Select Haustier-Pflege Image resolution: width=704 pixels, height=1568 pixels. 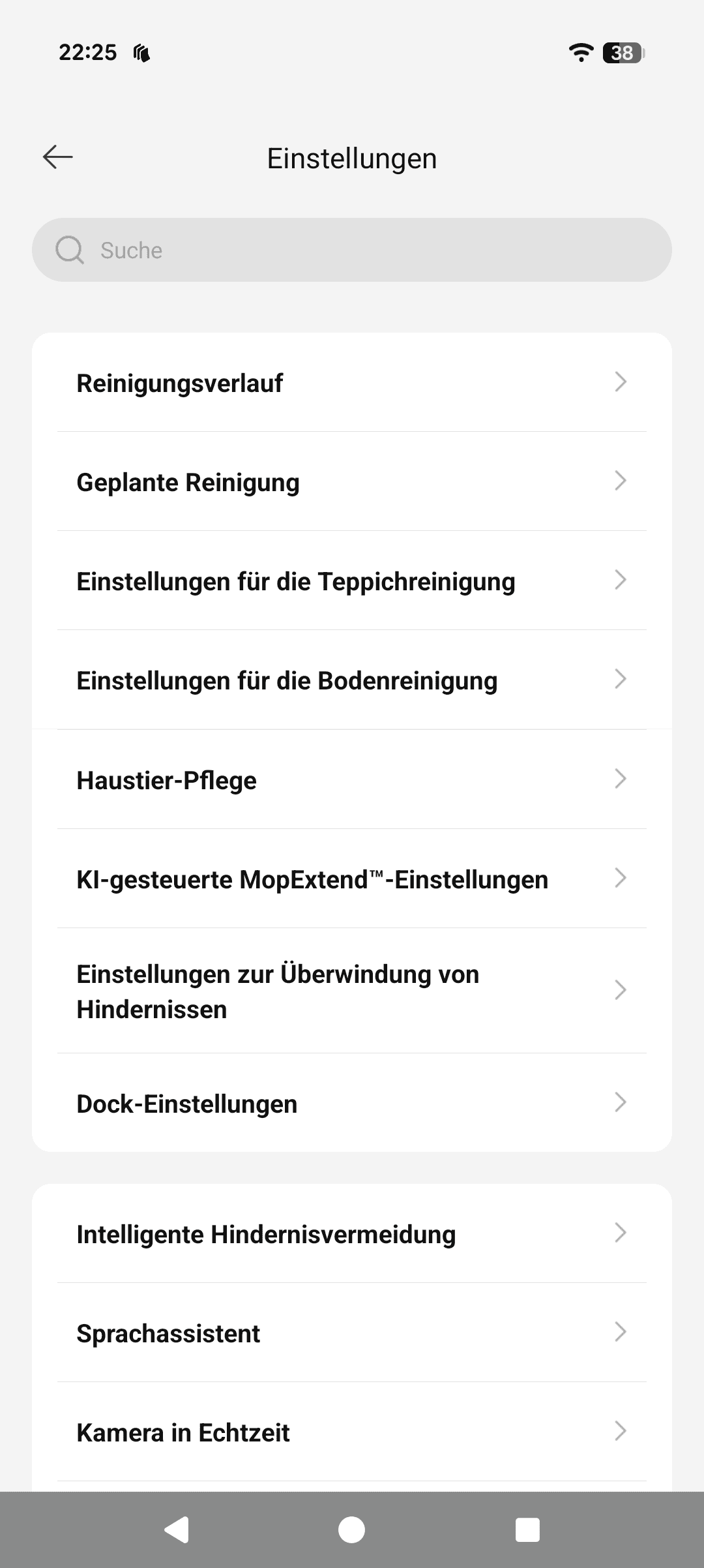(x=352, y=780)
